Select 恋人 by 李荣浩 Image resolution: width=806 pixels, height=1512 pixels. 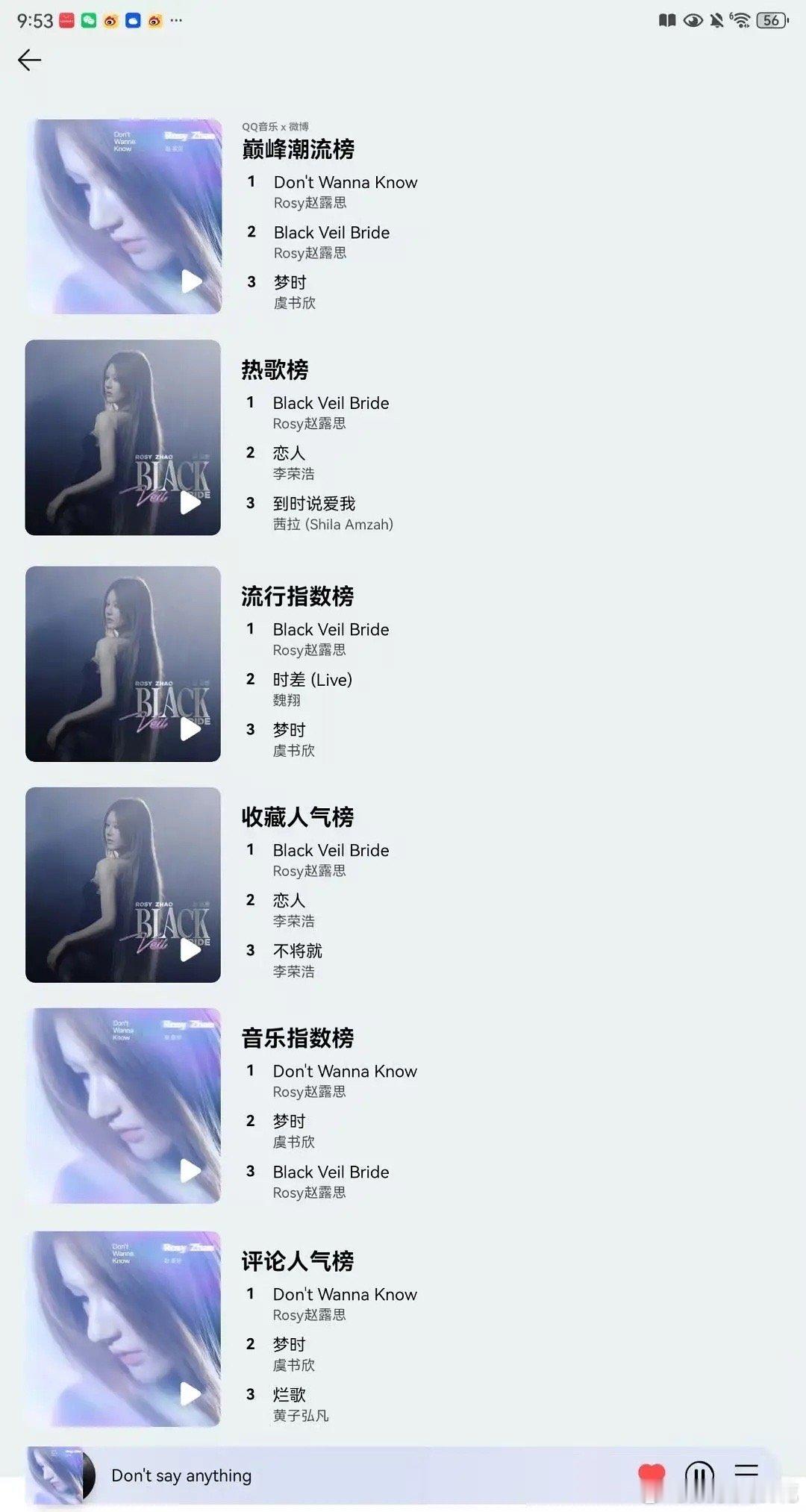pos(288,452)
